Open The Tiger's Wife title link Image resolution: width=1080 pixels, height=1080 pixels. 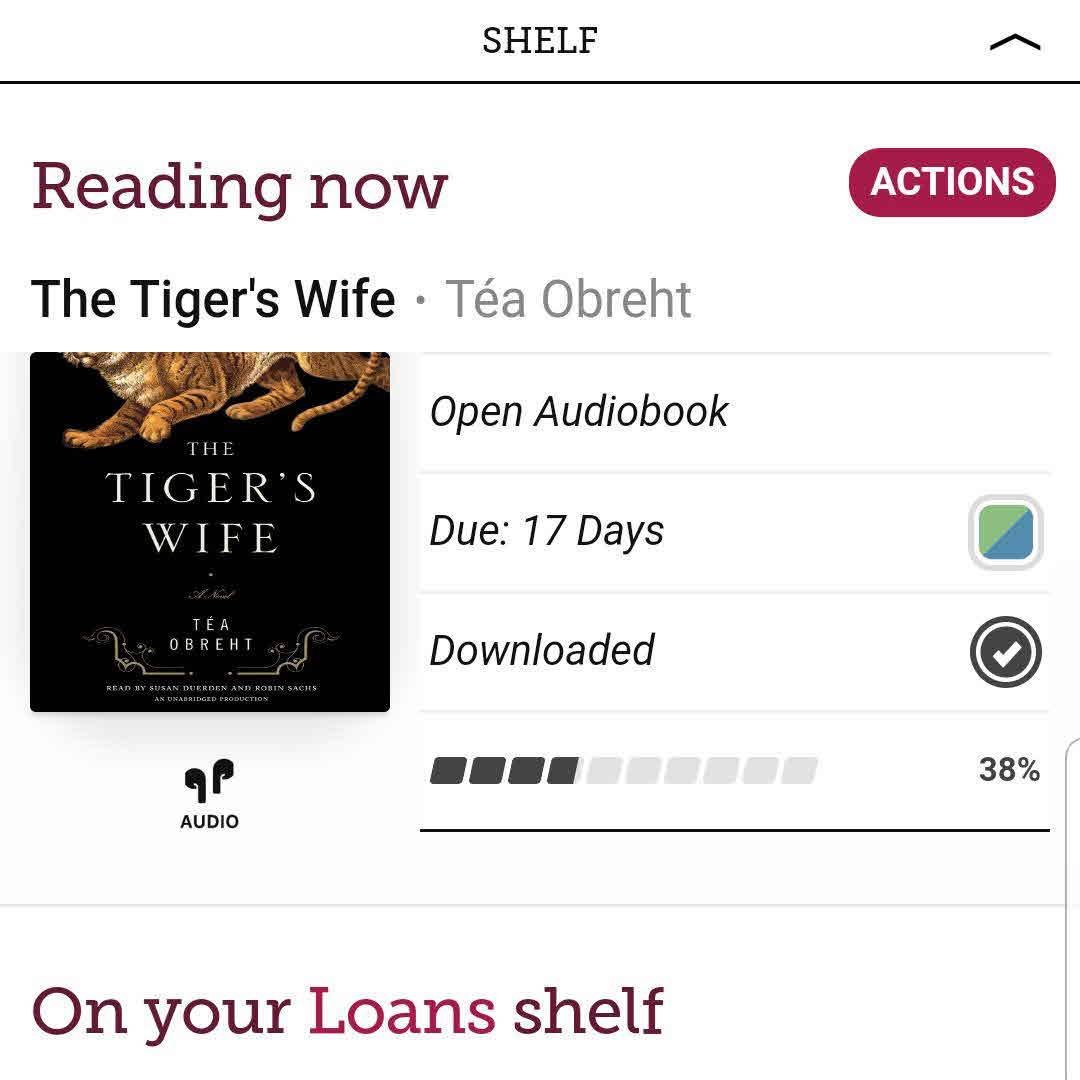tap(213, 299)
